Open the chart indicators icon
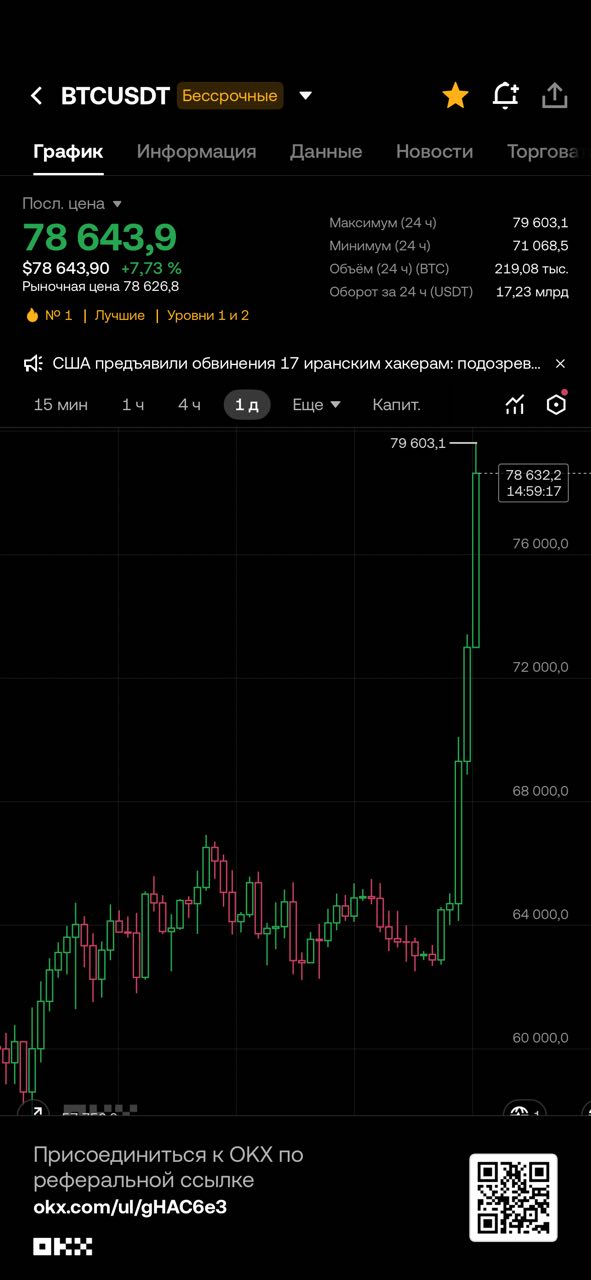This screenshot has height=1280, width=591. pyautogui.click(x=514, y=405)
